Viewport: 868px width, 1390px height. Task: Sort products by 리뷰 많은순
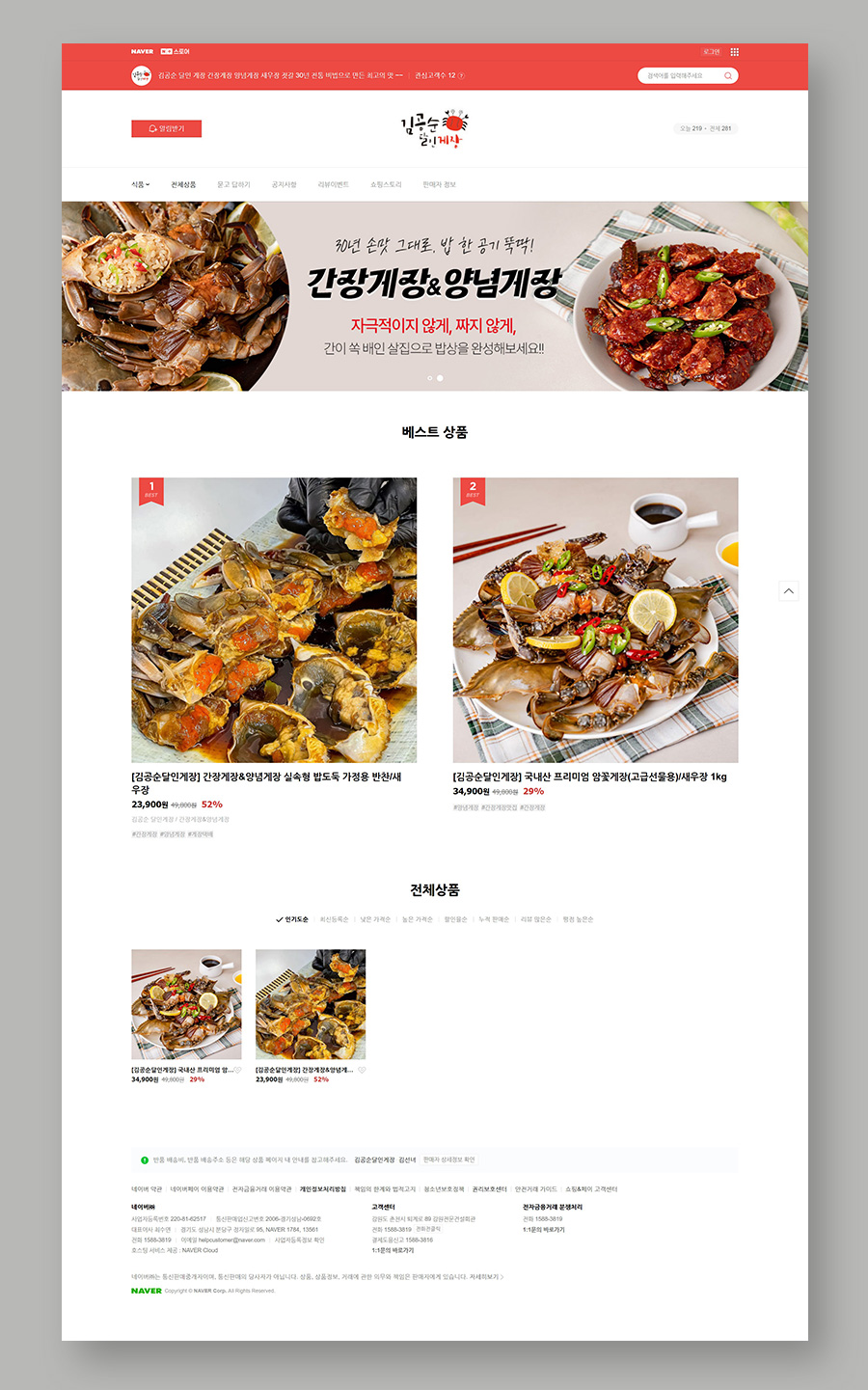click(535, 919)
